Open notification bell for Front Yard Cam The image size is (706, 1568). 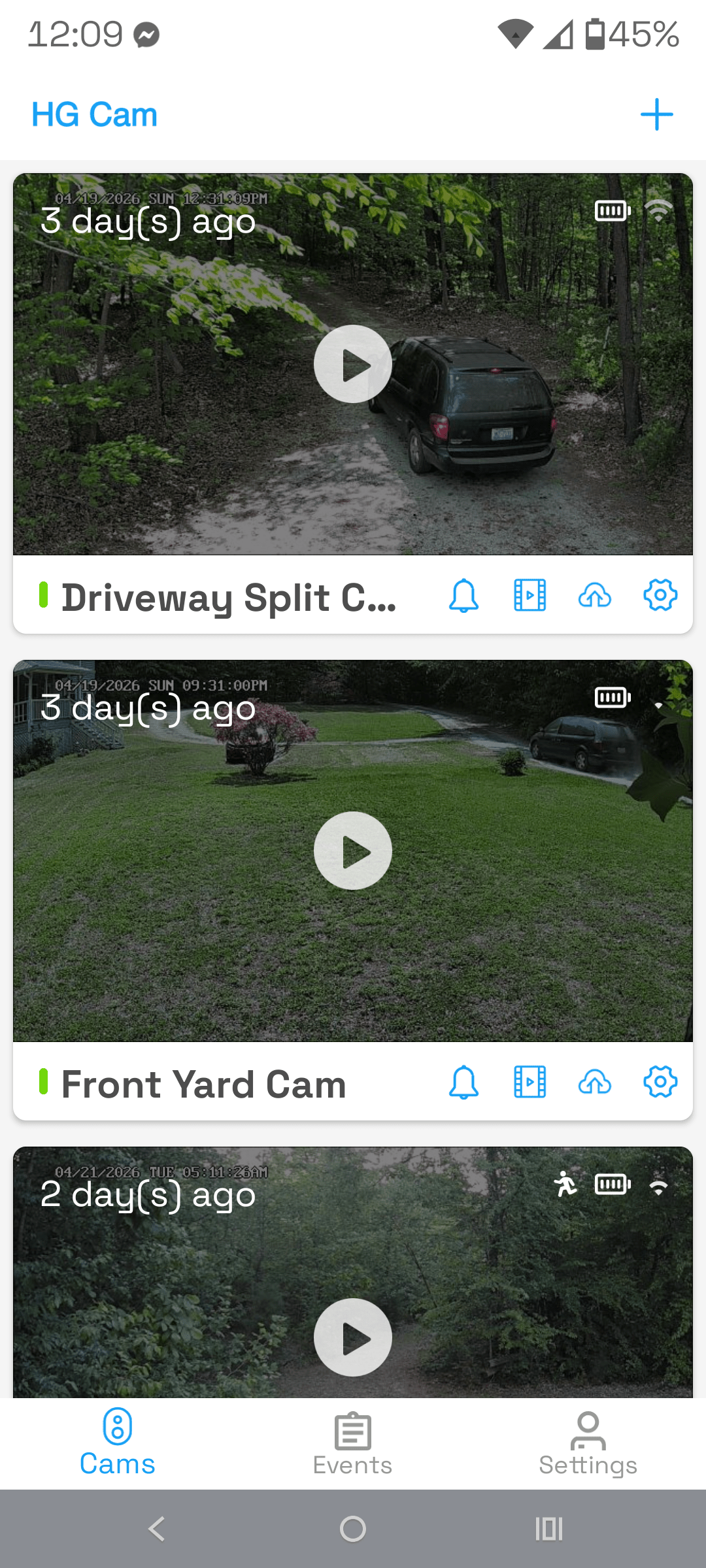463,1082
